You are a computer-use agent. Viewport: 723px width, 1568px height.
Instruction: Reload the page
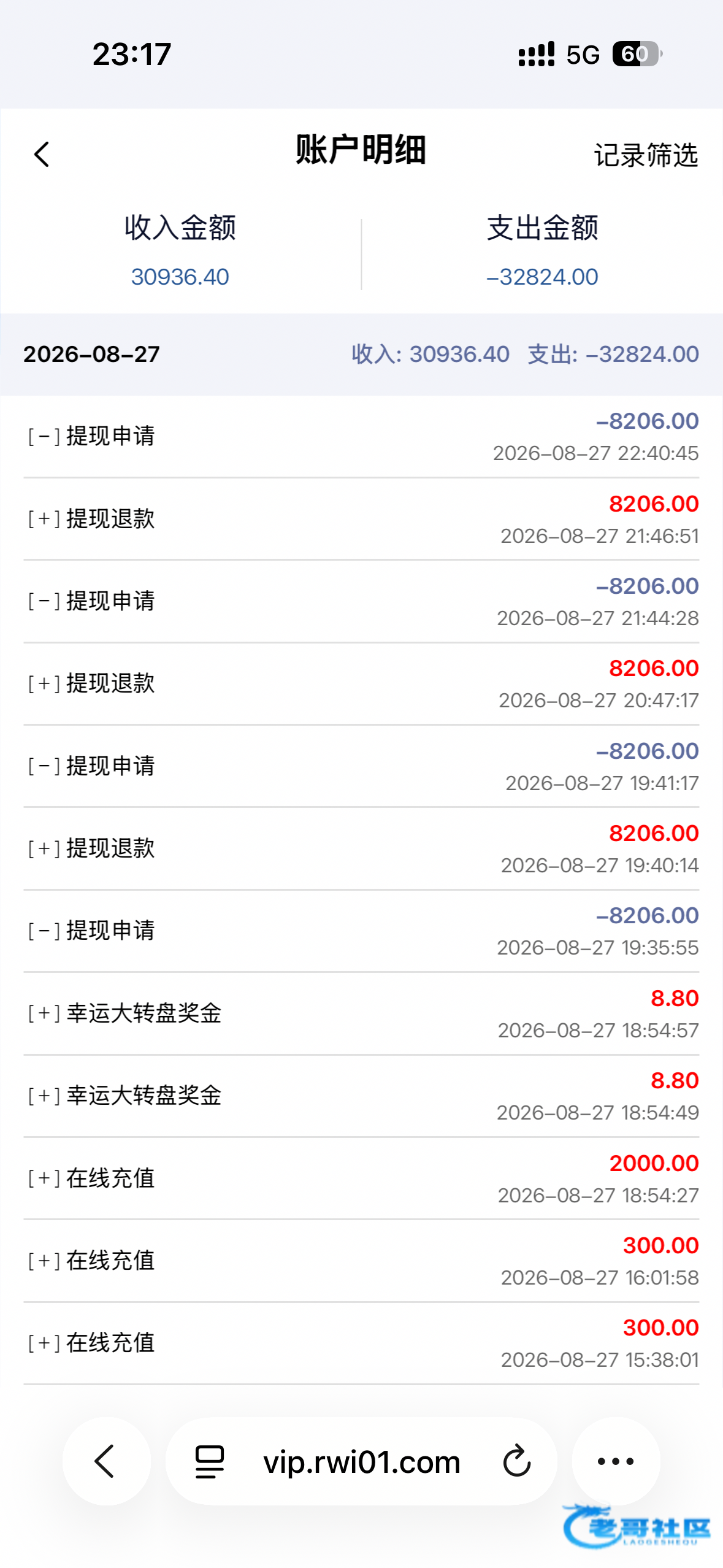point(517,1461)
